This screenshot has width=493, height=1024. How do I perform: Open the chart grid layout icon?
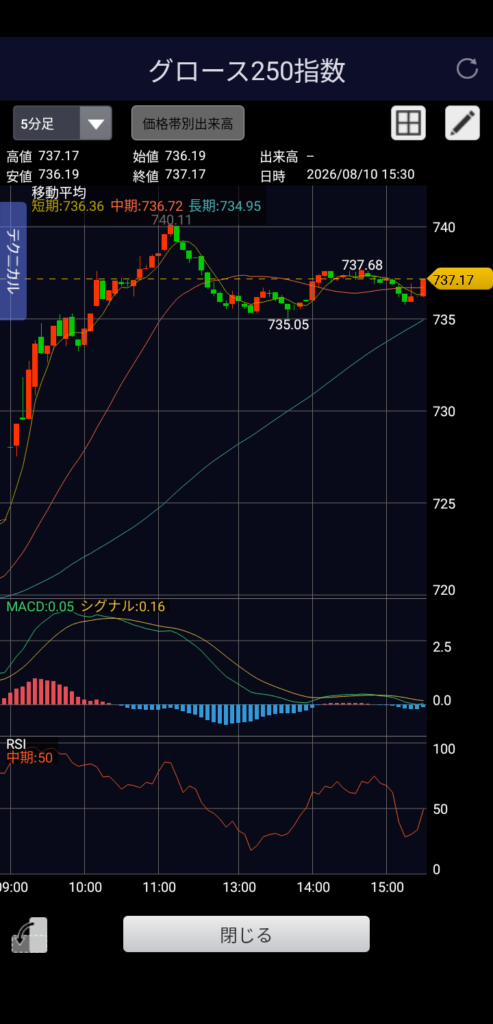coord(409,123)
